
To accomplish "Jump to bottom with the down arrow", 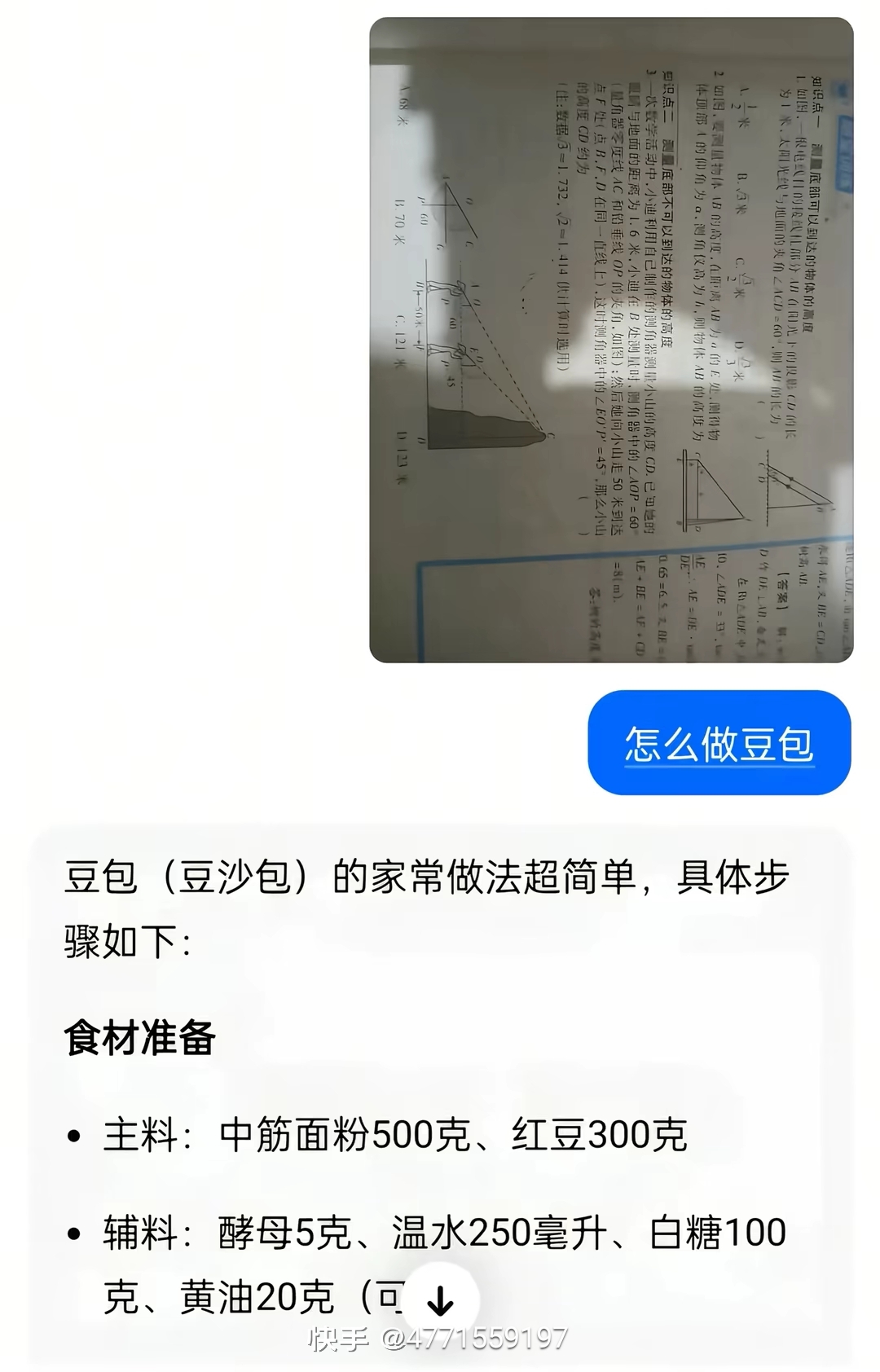I will pyautogui.click(x=440, y=1301).
